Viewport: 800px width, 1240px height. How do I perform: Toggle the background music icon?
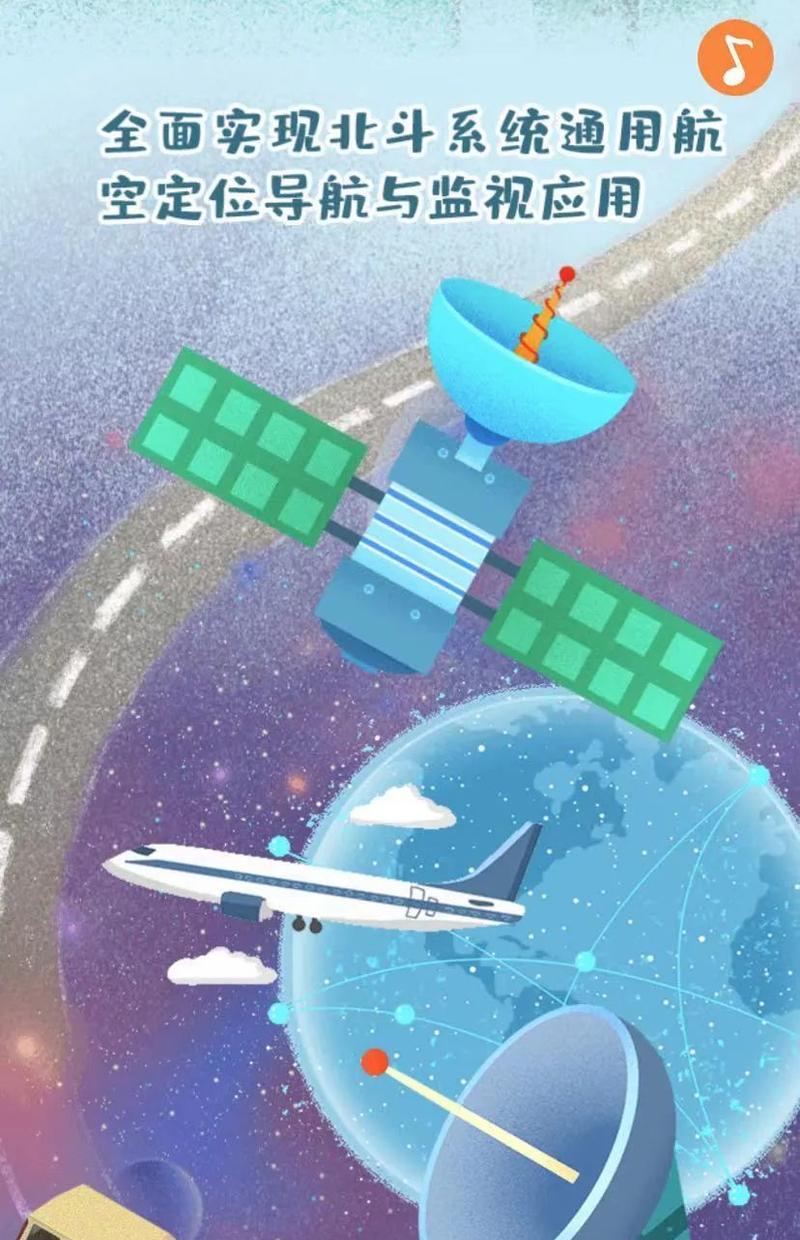pyautogui.click(x=735, y=57)
